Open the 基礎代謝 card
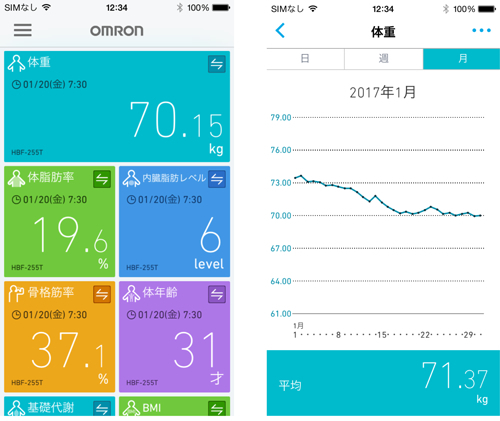 point(59,406)
